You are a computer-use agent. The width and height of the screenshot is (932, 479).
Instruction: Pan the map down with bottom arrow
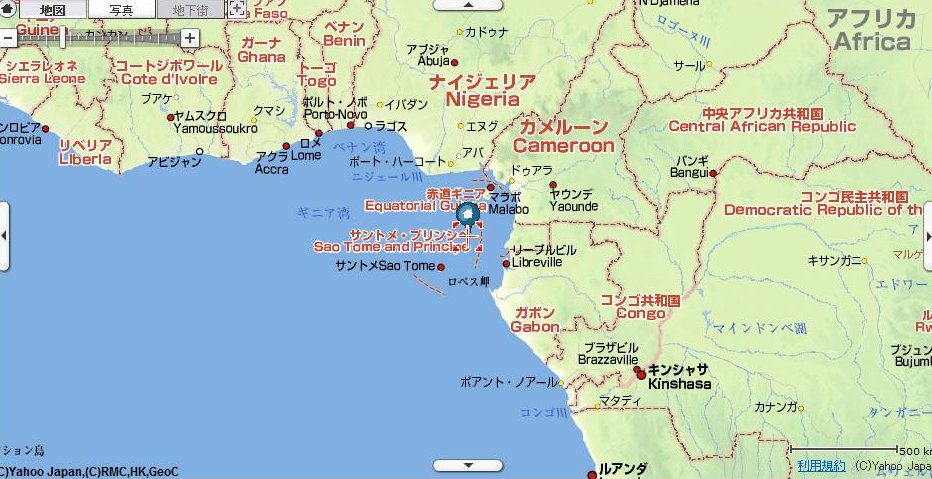pos(467,466)
